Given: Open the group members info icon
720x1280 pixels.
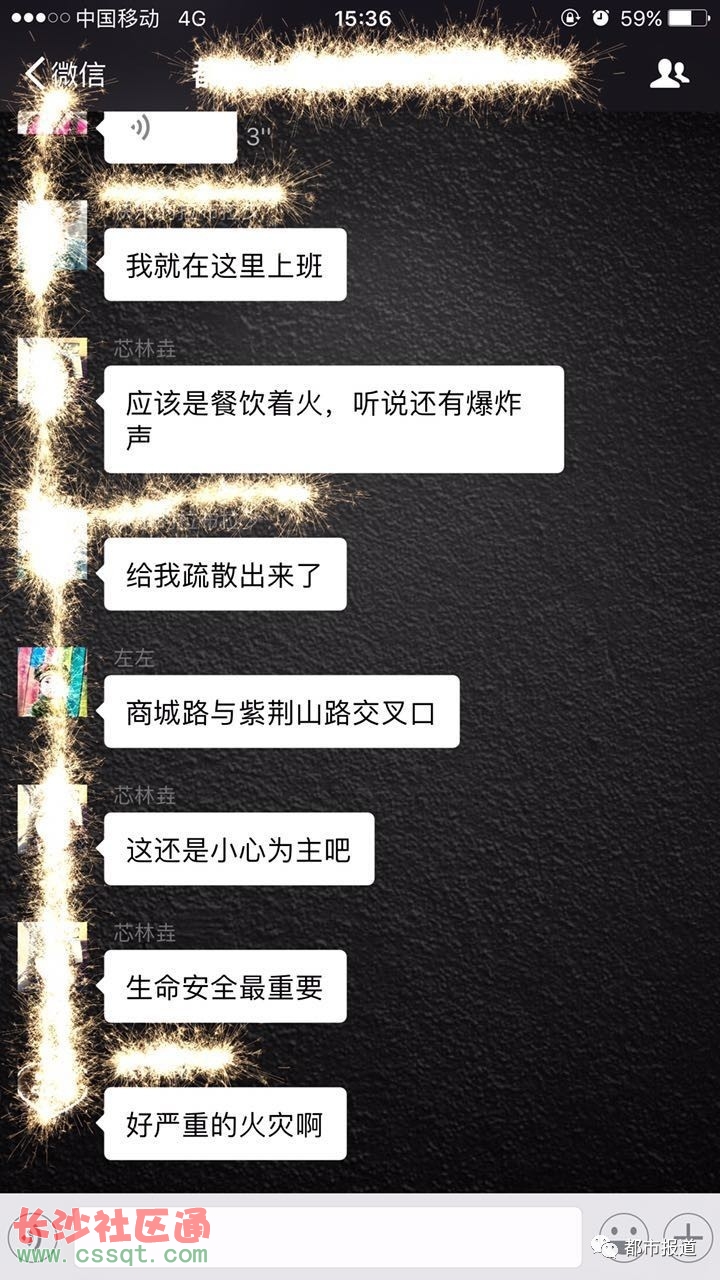Looking at the screenshot, I should click(669, 73).
